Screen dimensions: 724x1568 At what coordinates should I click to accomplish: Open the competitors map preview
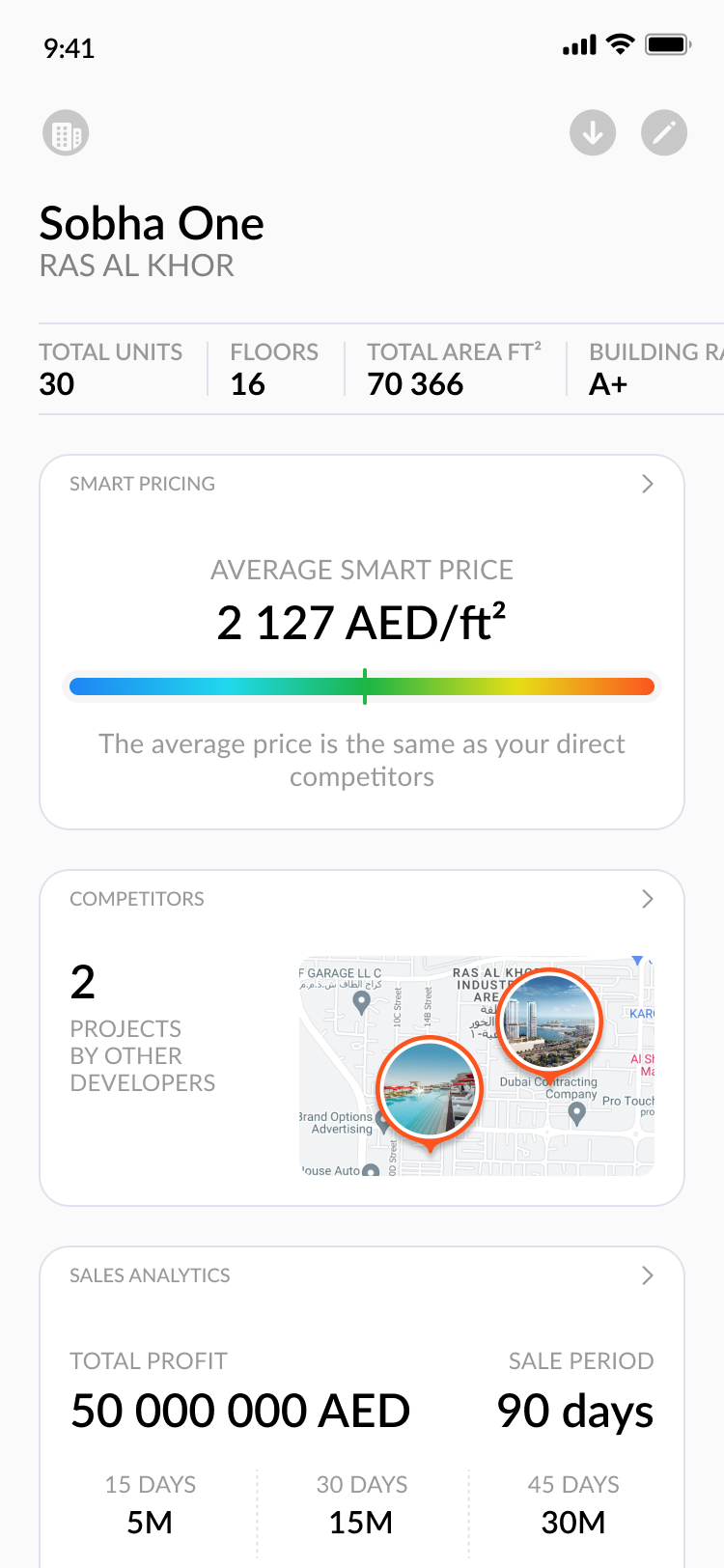[477, 1066]
